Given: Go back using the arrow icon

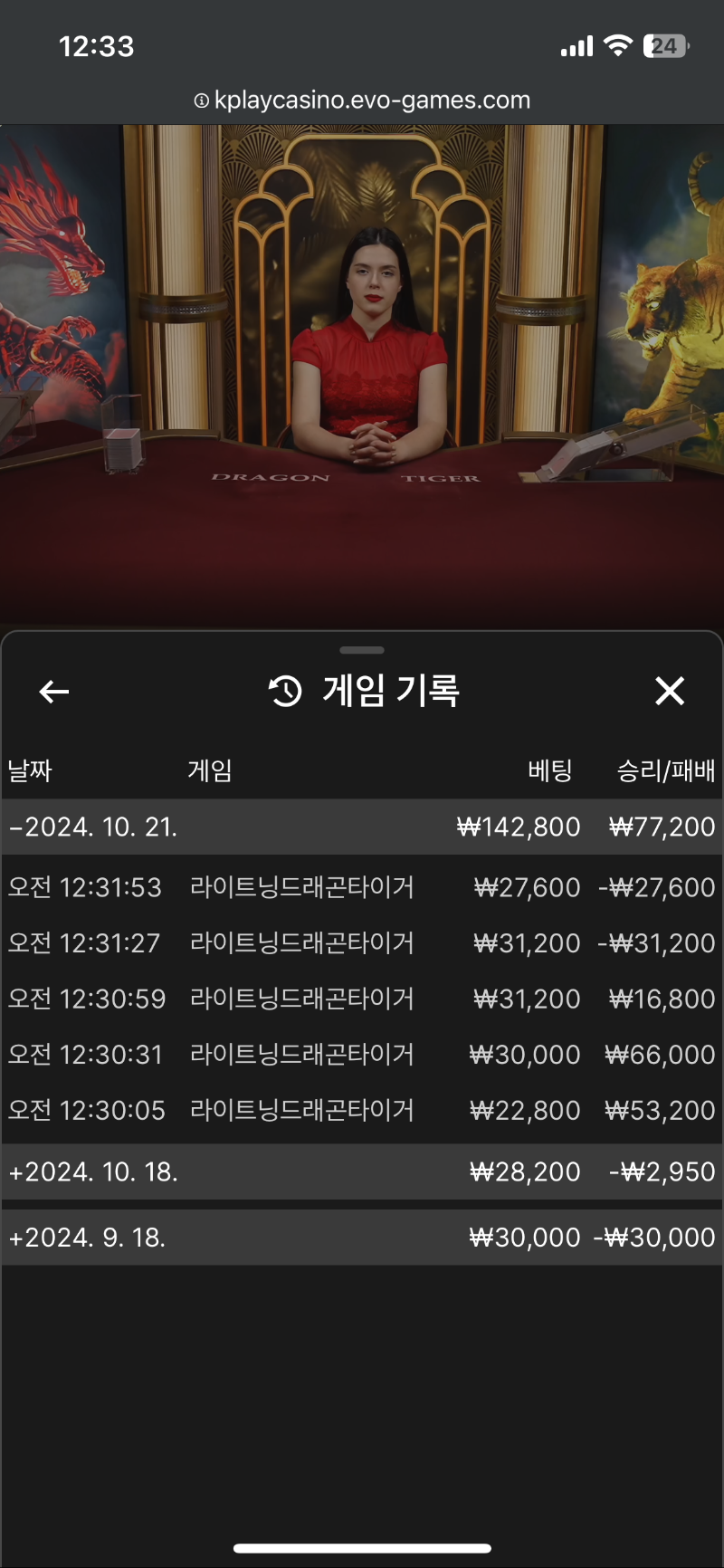Looking at the screenshot, I should (54, 692).
